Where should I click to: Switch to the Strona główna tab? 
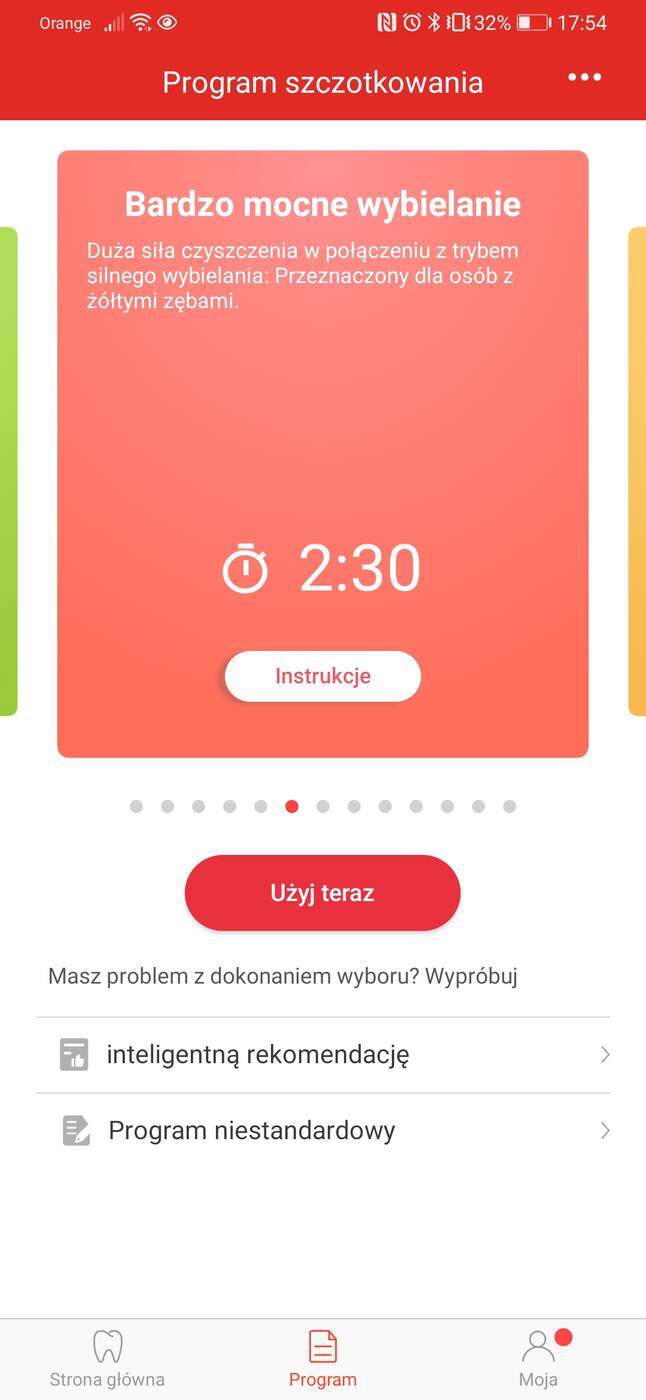point(107,1358)
